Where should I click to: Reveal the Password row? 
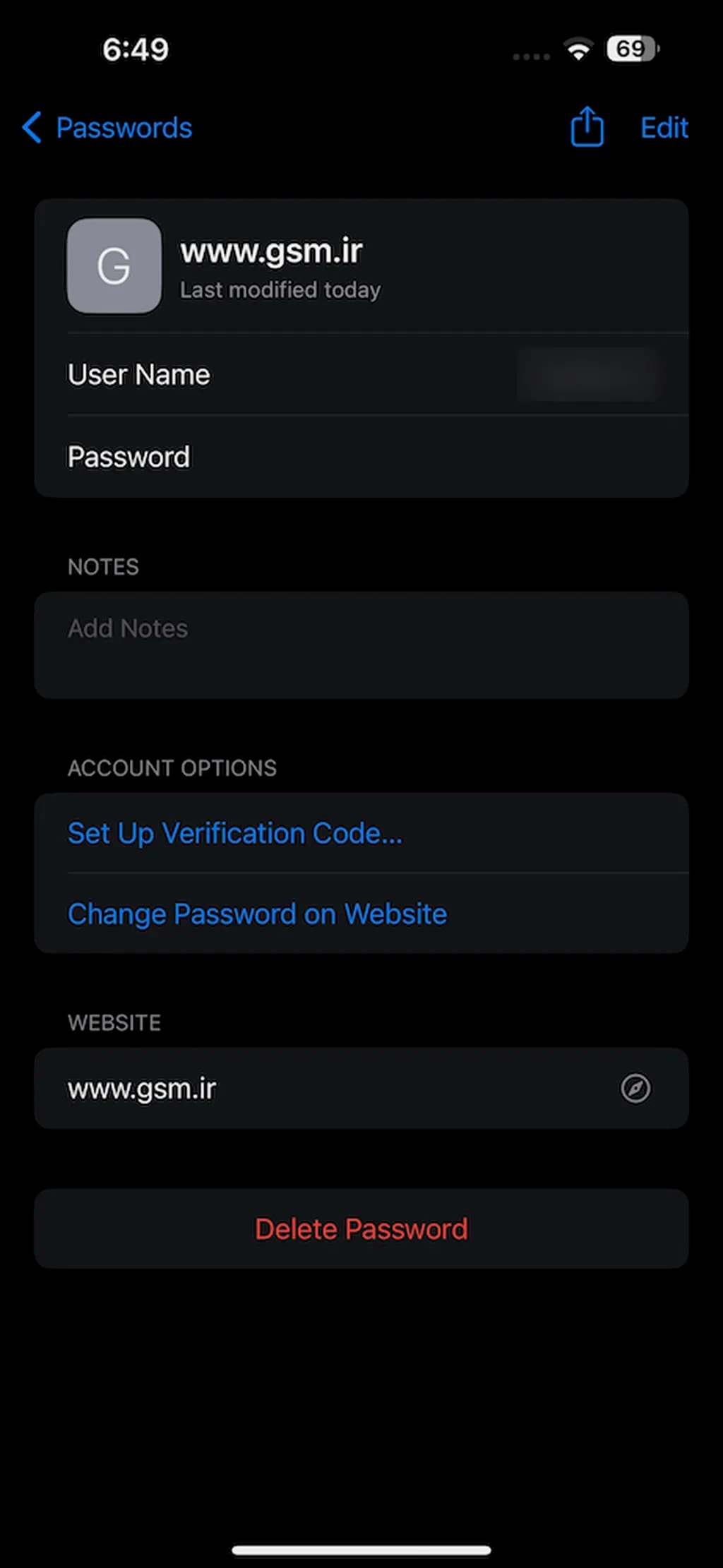pyautogui.click(x=361, y=457)
